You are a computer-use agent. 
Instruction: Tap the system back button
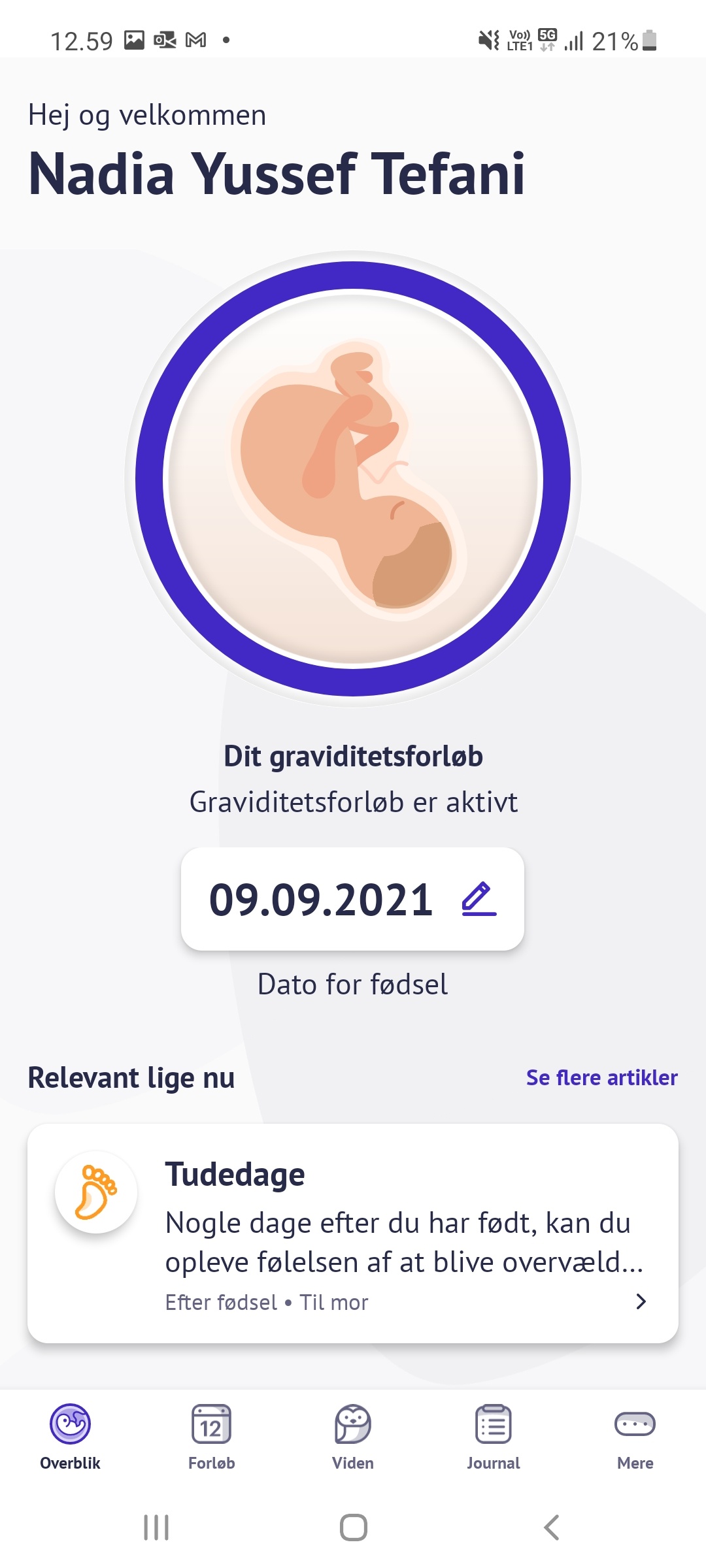552,1527
